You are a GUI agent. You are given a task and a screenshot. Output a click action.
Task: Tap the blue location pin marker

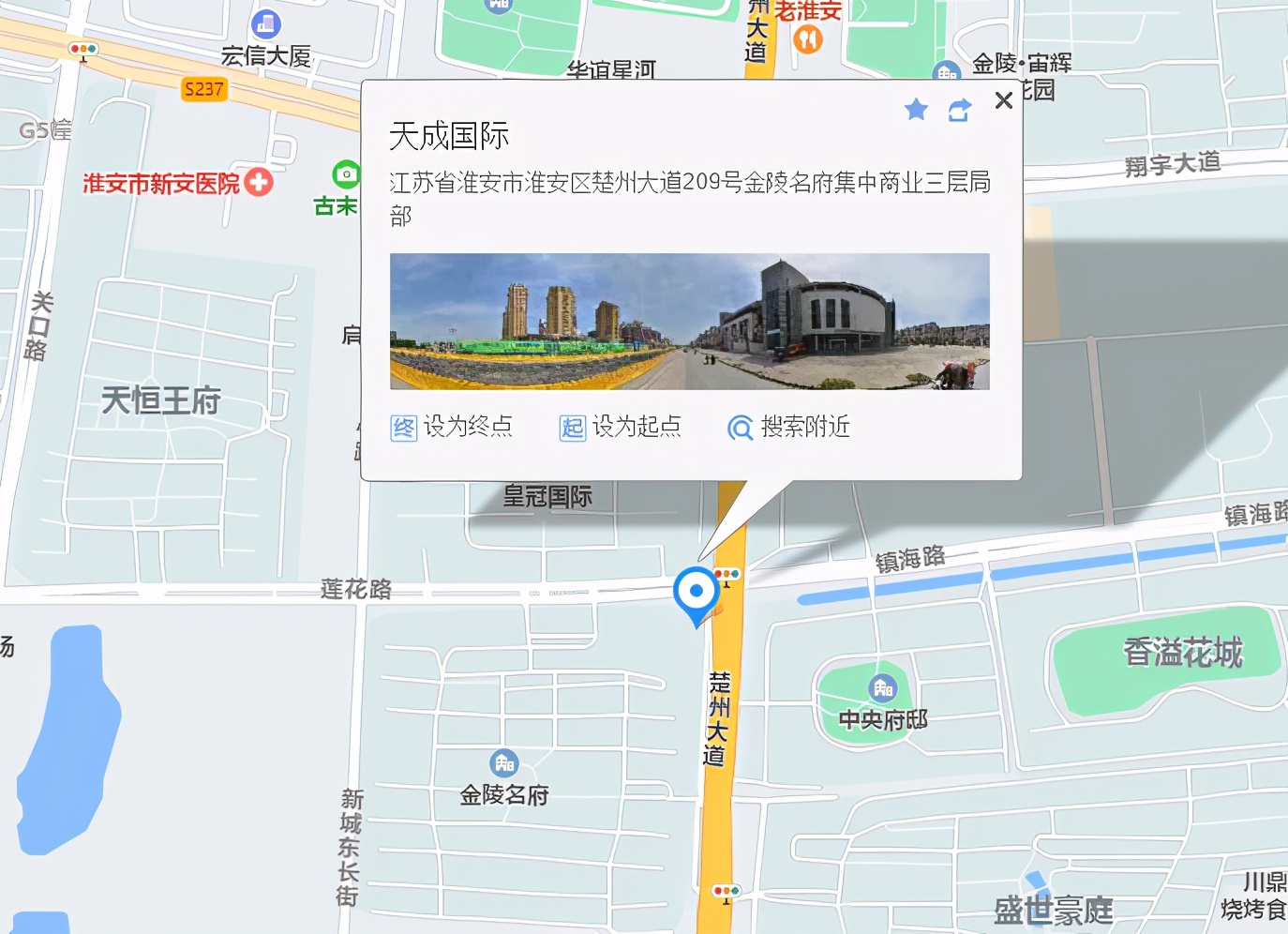tap(696, 593)
